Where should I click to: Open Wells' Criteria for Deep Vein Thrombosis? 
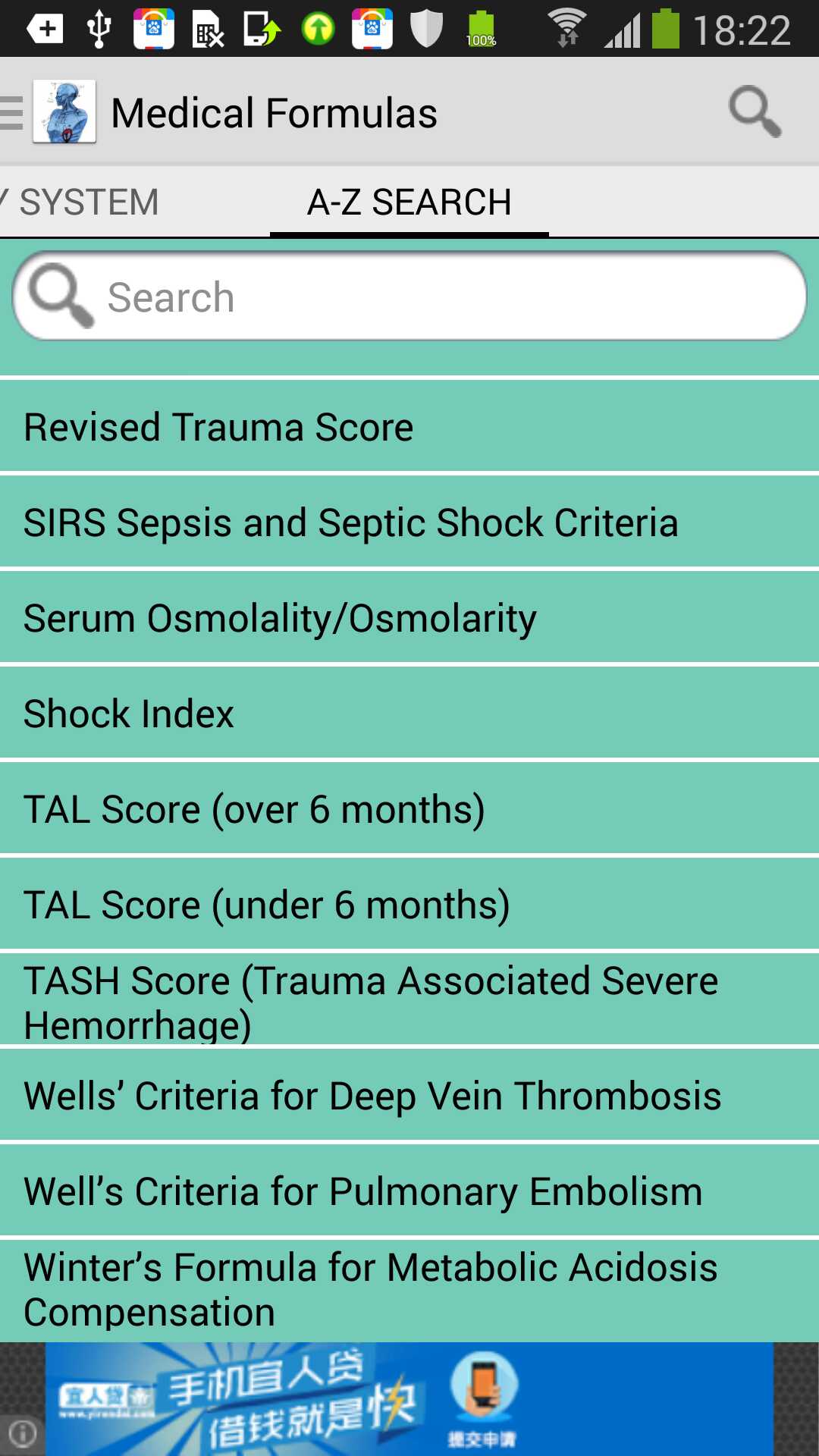[409, 1095]
